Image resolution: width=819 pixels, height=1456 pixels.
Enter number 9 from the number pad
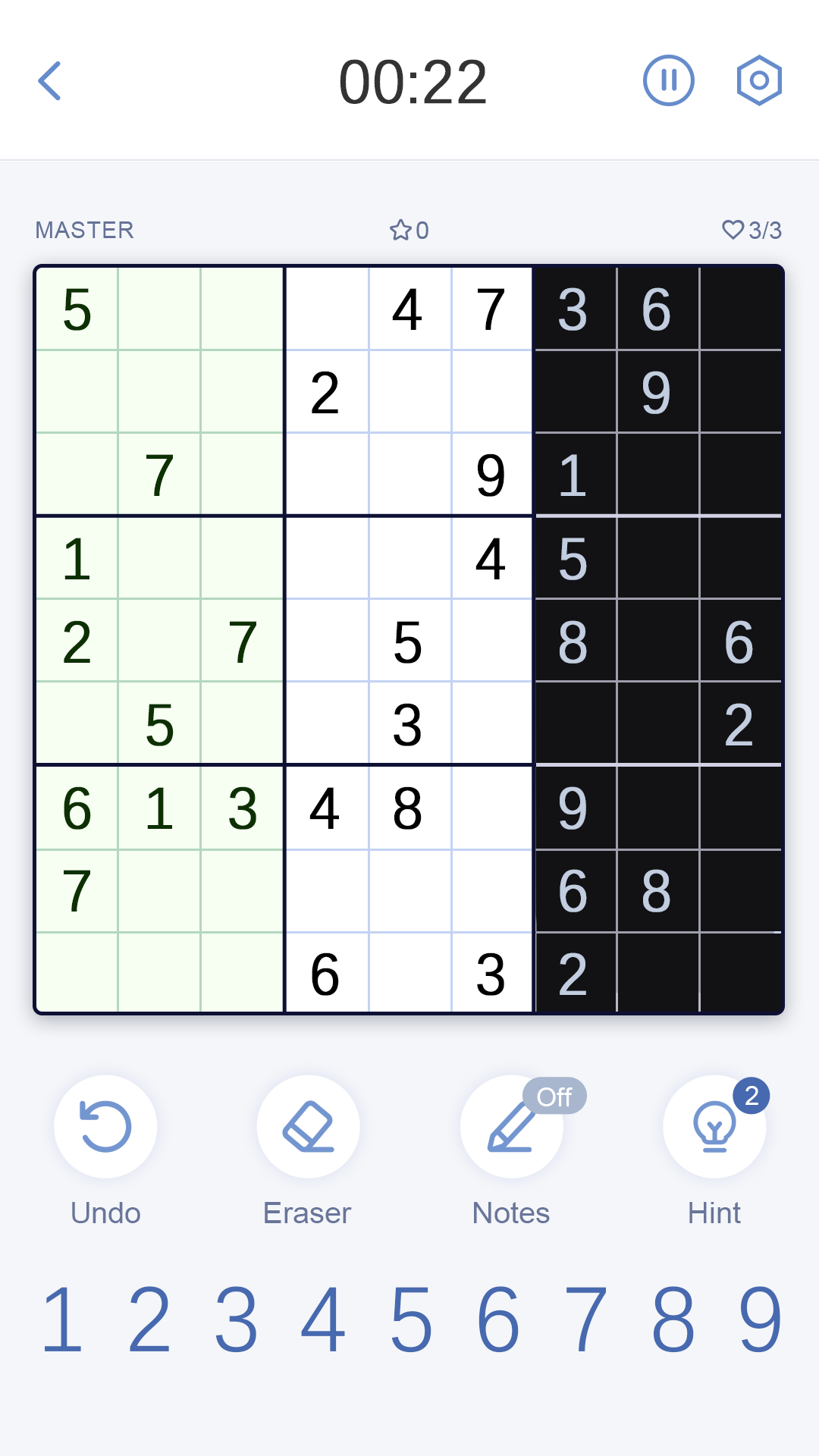[760, 1320]
